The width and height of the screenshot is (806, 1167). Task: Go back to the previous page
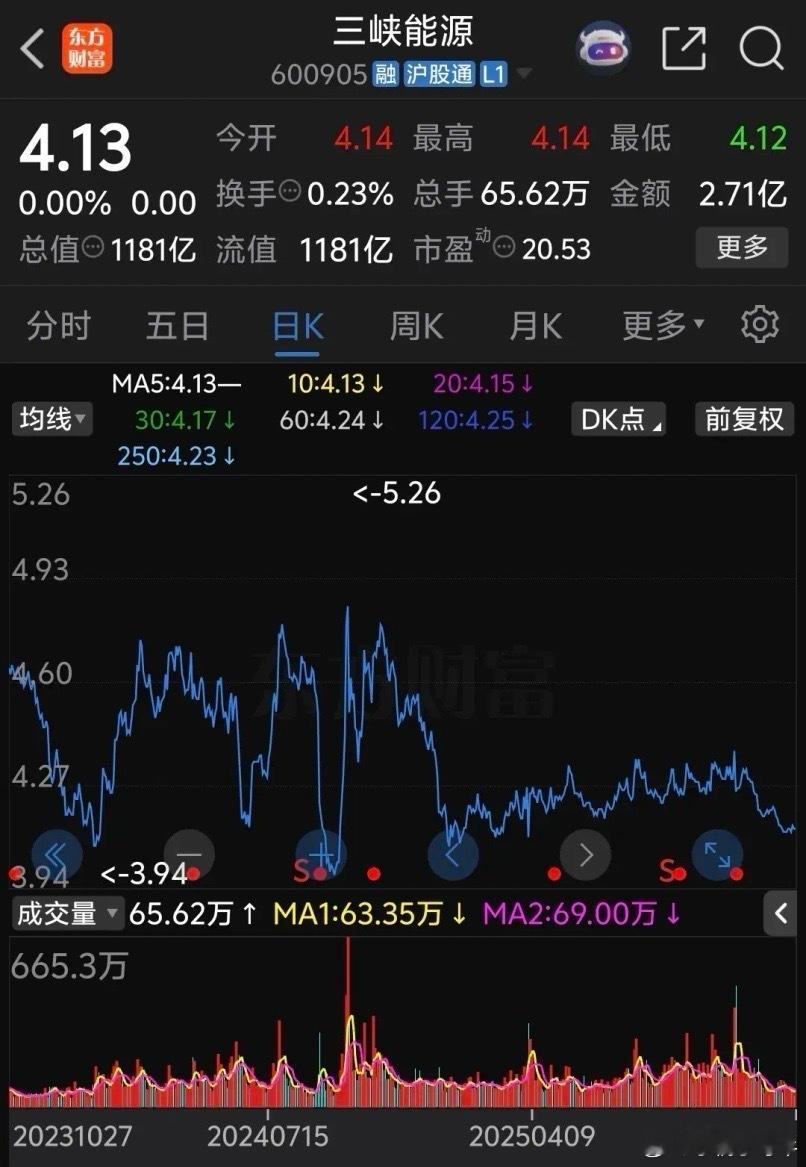[32, 48]
